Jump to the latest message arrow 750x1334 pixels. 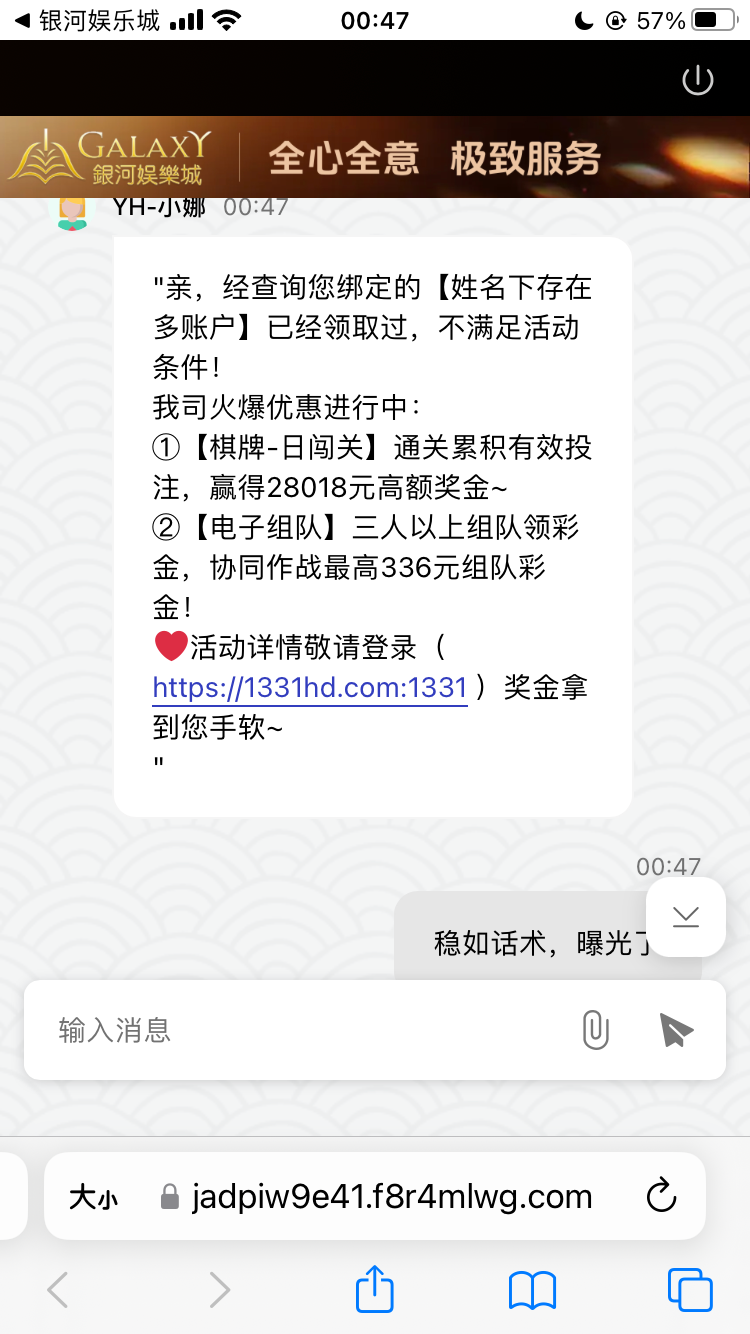tap(686, 917)
